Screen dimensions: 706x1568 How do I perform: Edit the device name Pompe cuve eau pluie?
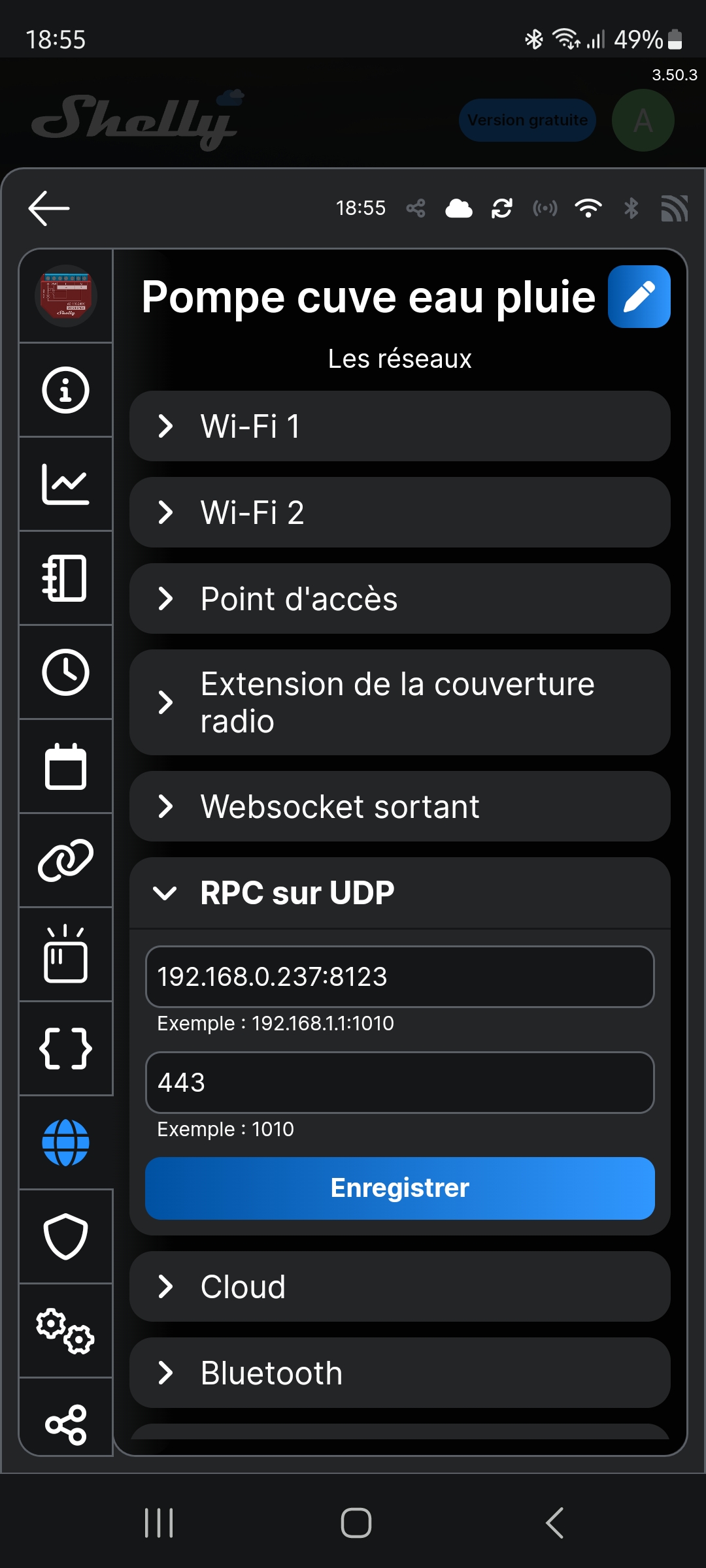(639, 297)
